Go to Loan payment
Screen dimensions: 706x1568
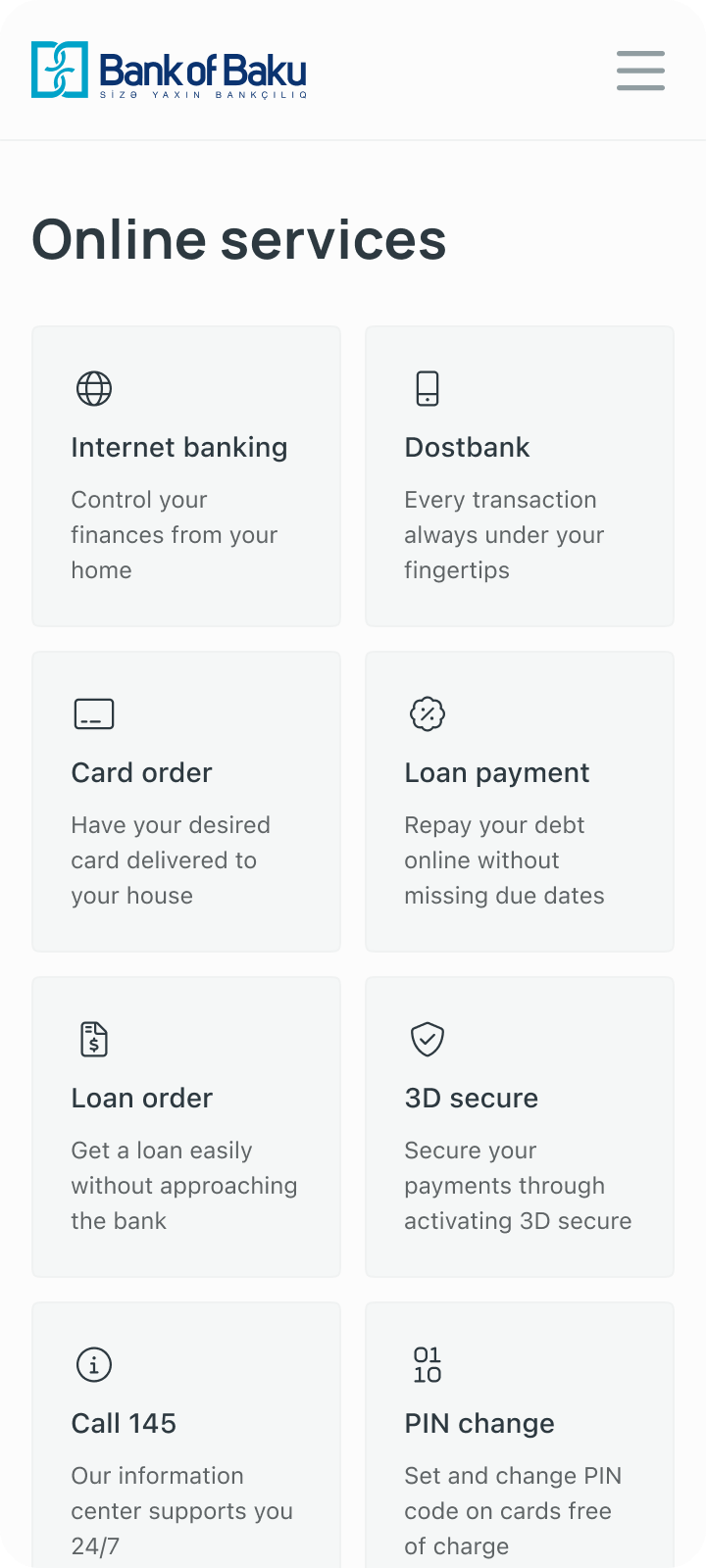pyautogui.click(x=520, y=802)
